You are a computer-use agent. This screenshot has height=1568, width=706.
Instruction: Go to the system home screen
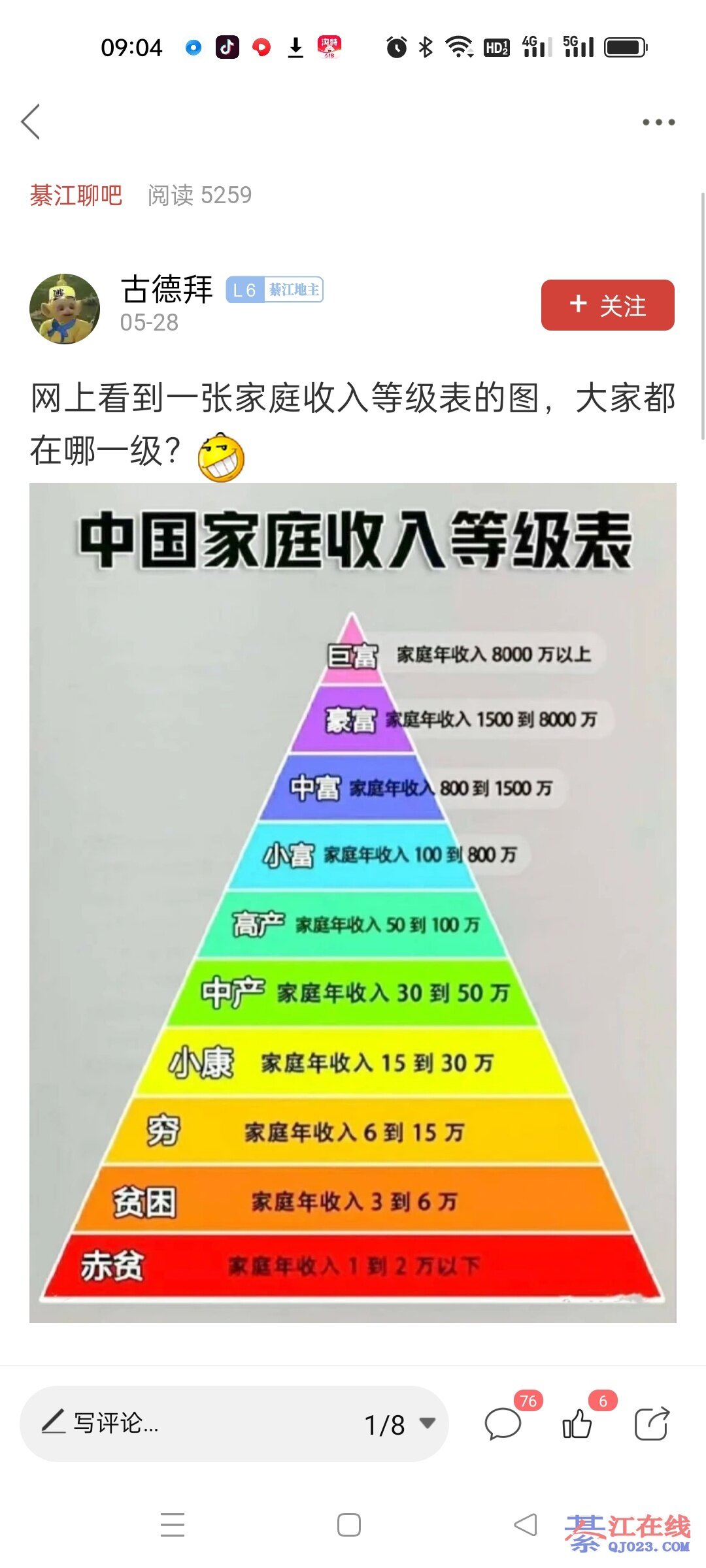pyautogui.click(x=349, y=1525)
